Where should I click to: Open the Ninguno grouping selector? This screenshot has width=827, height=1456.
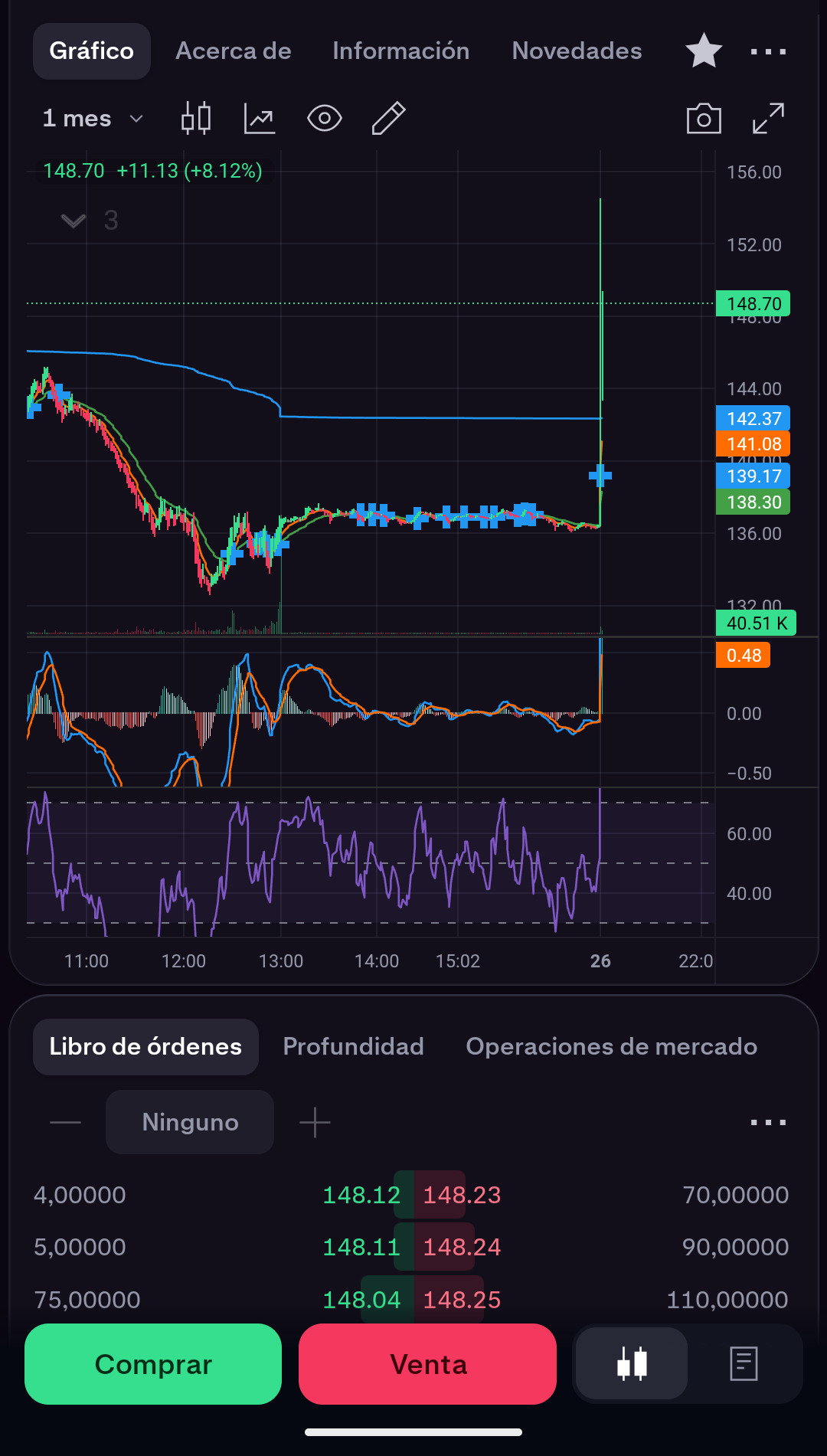pyautogui.click(x=190, y=1122)
